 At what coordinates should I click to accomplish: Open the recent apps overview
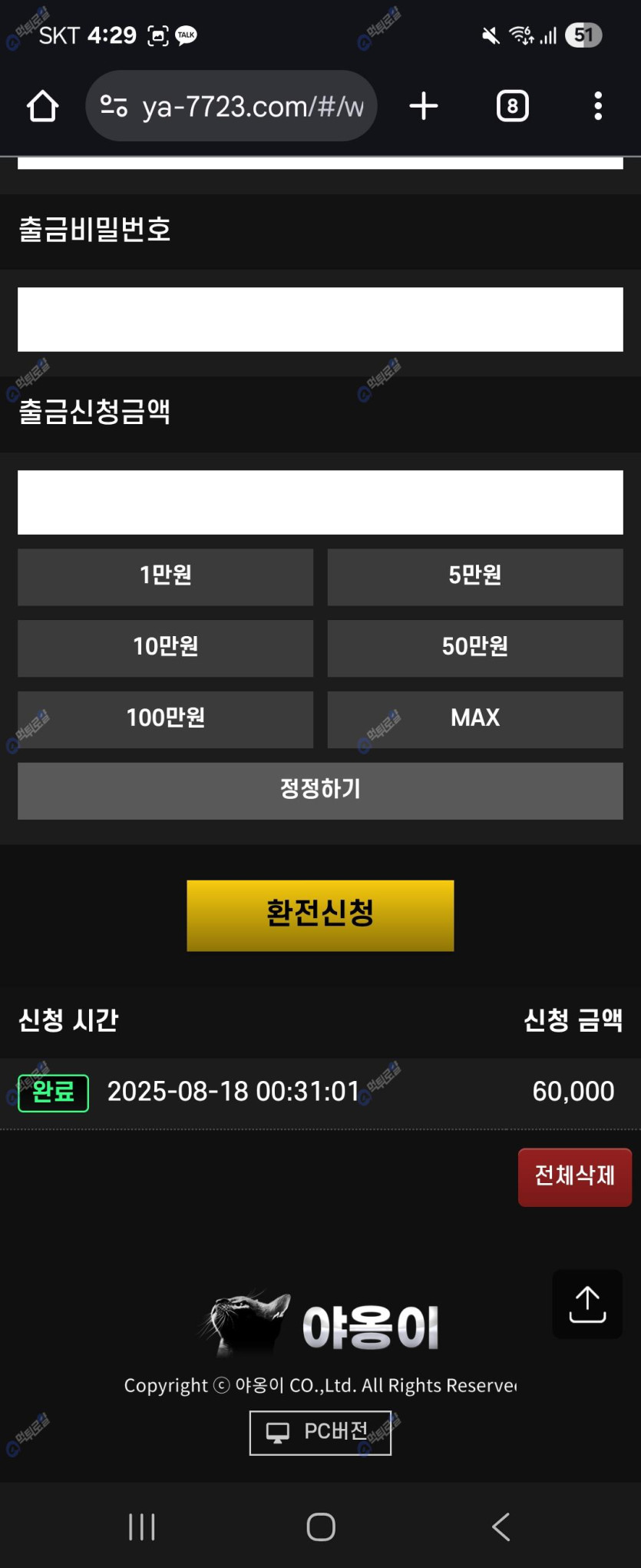tap(142, 1527)
